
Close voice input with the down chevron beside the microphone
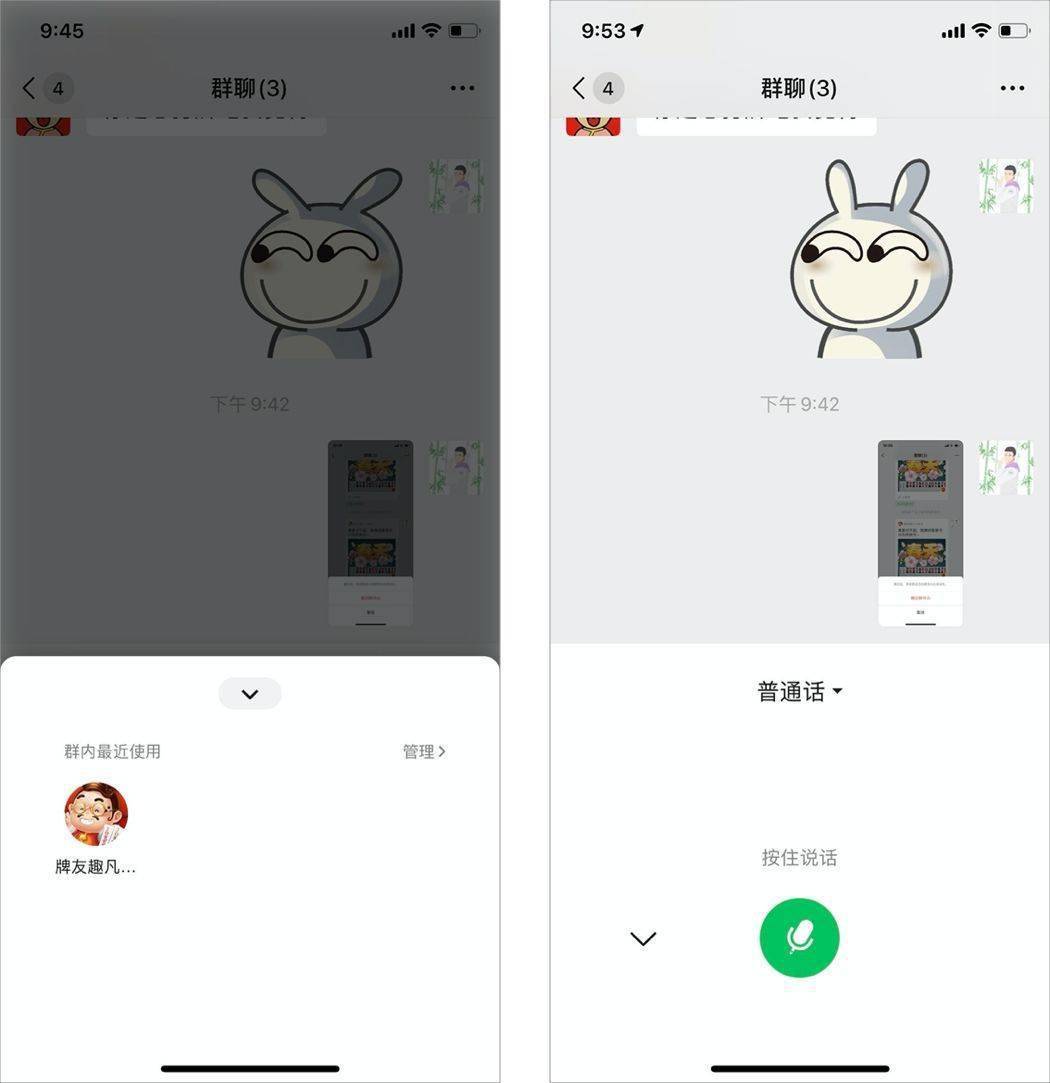tap(643, 938)
